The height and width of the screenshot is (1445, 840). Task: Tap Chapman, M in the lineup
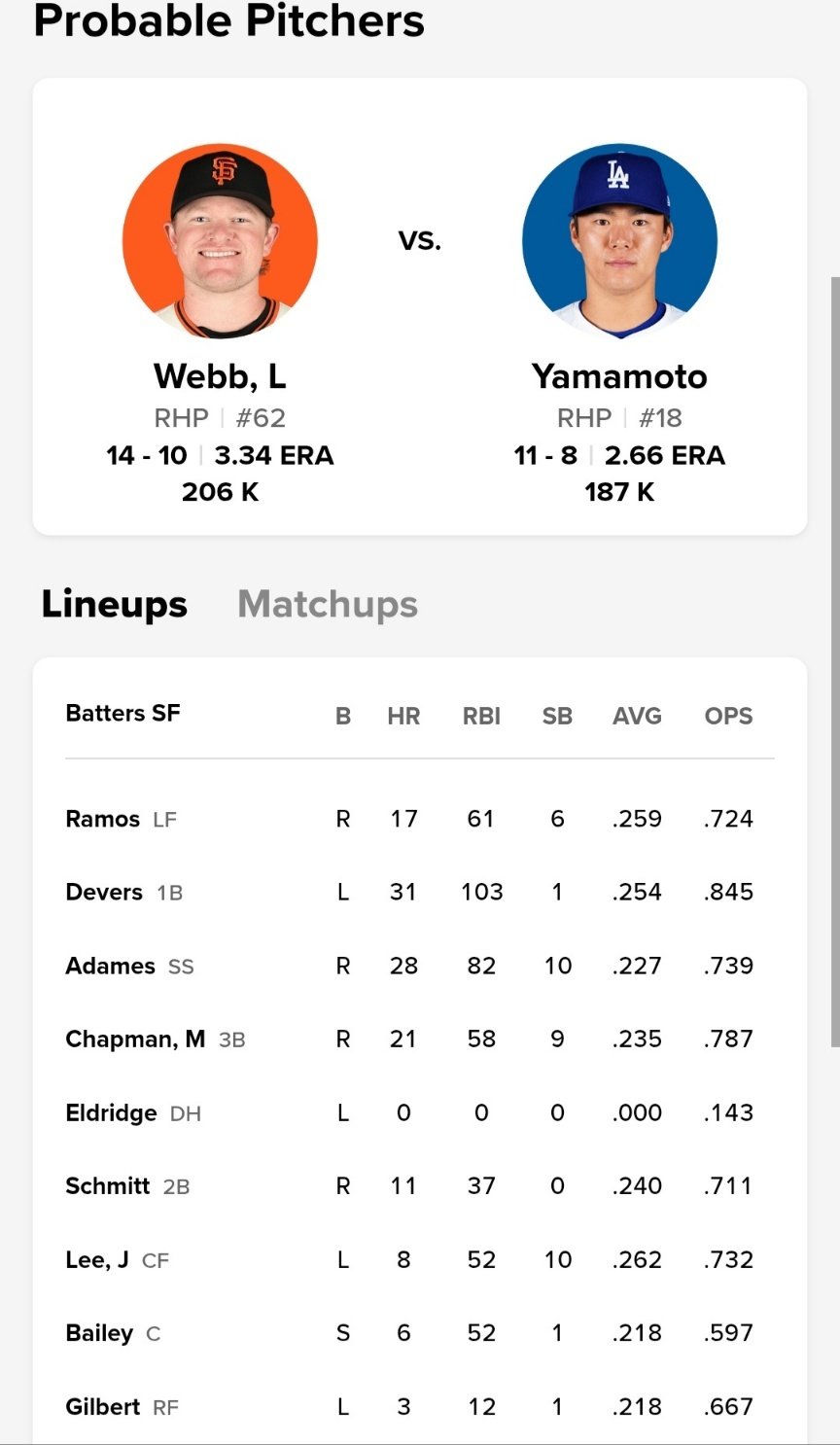135,1040
